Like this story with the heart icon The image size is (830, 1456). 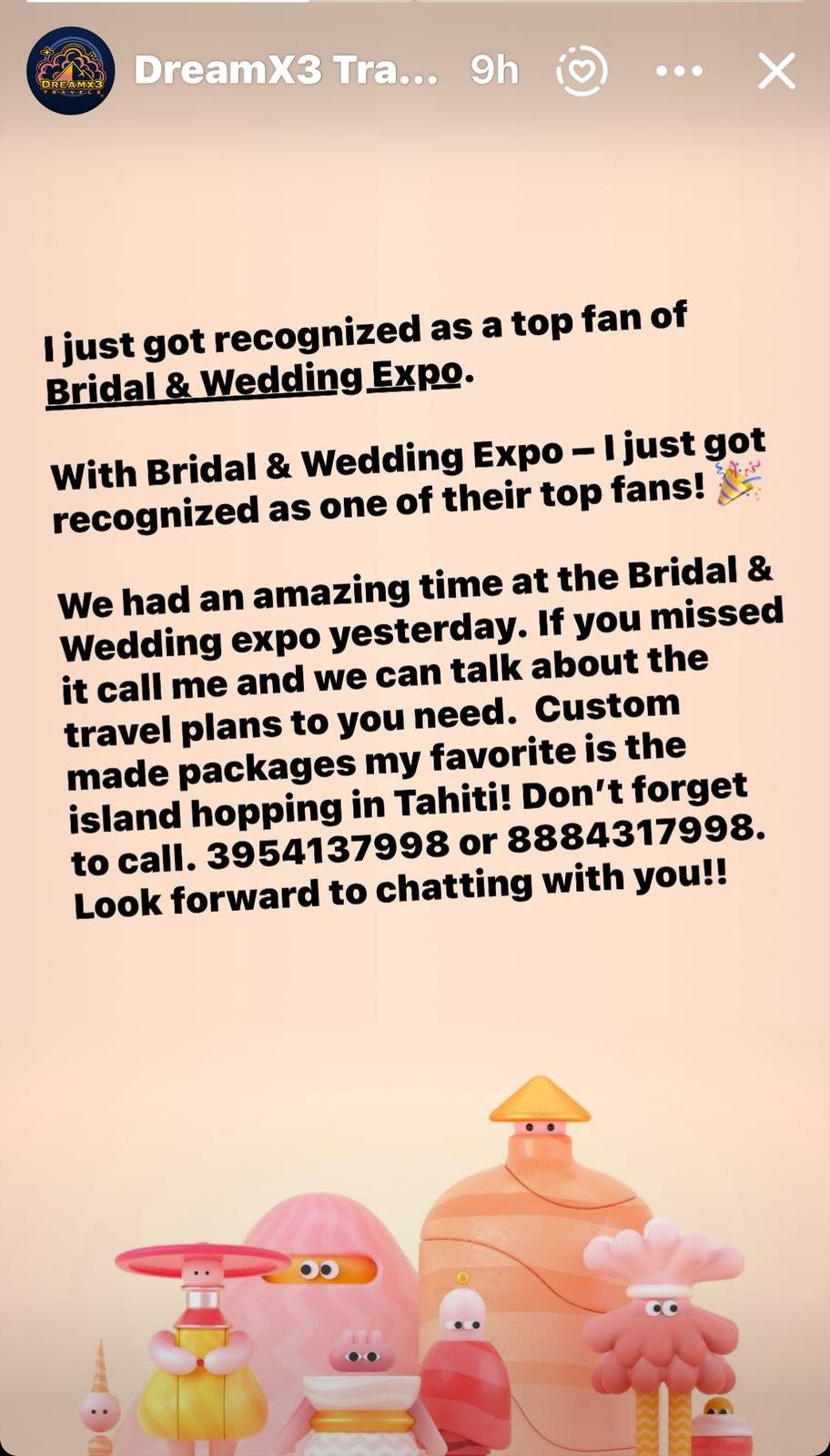pyautogui.click(x=582, y=71)
